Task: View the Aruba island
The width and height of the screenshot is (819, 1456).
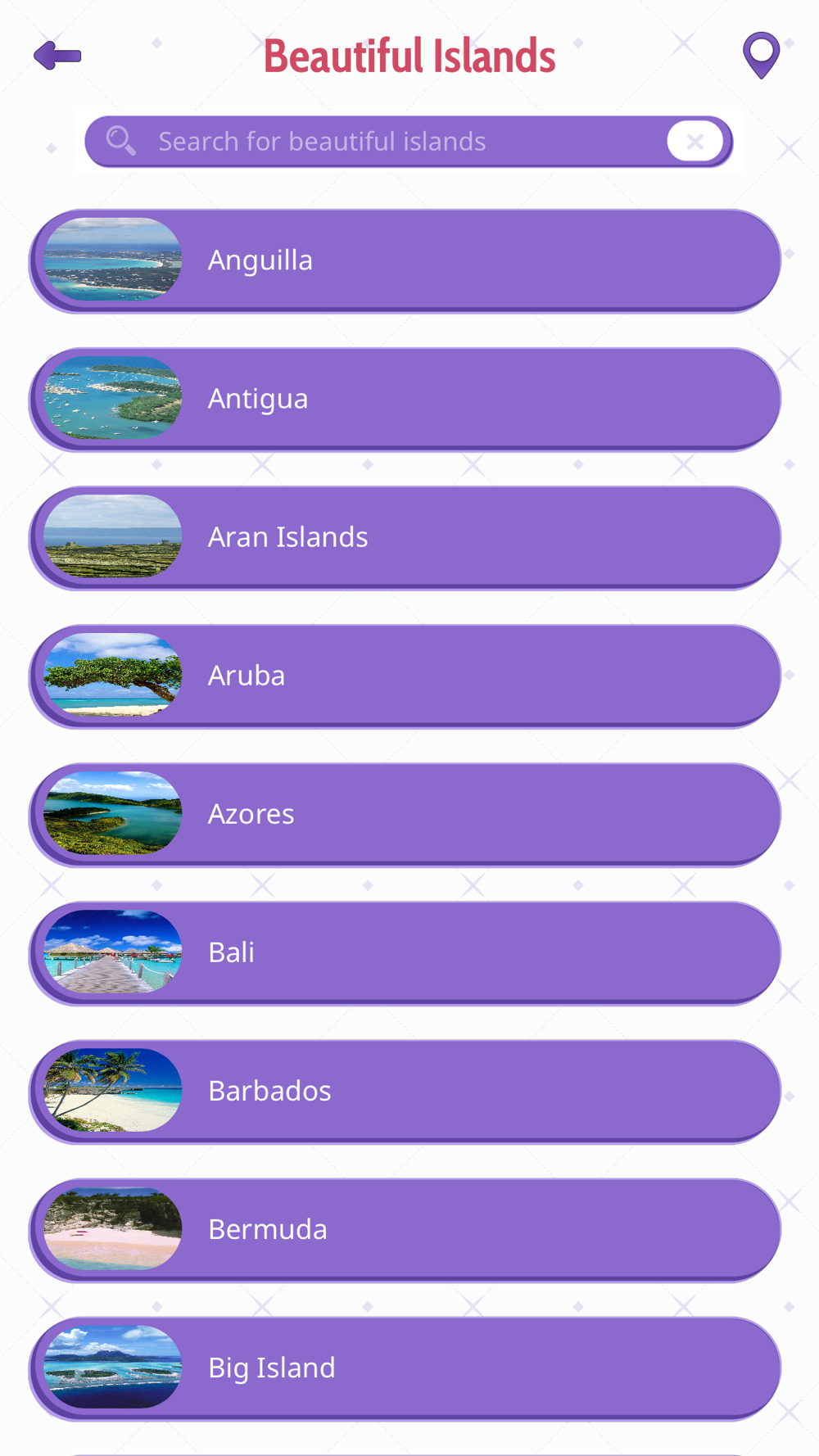Action: [405, 676]
